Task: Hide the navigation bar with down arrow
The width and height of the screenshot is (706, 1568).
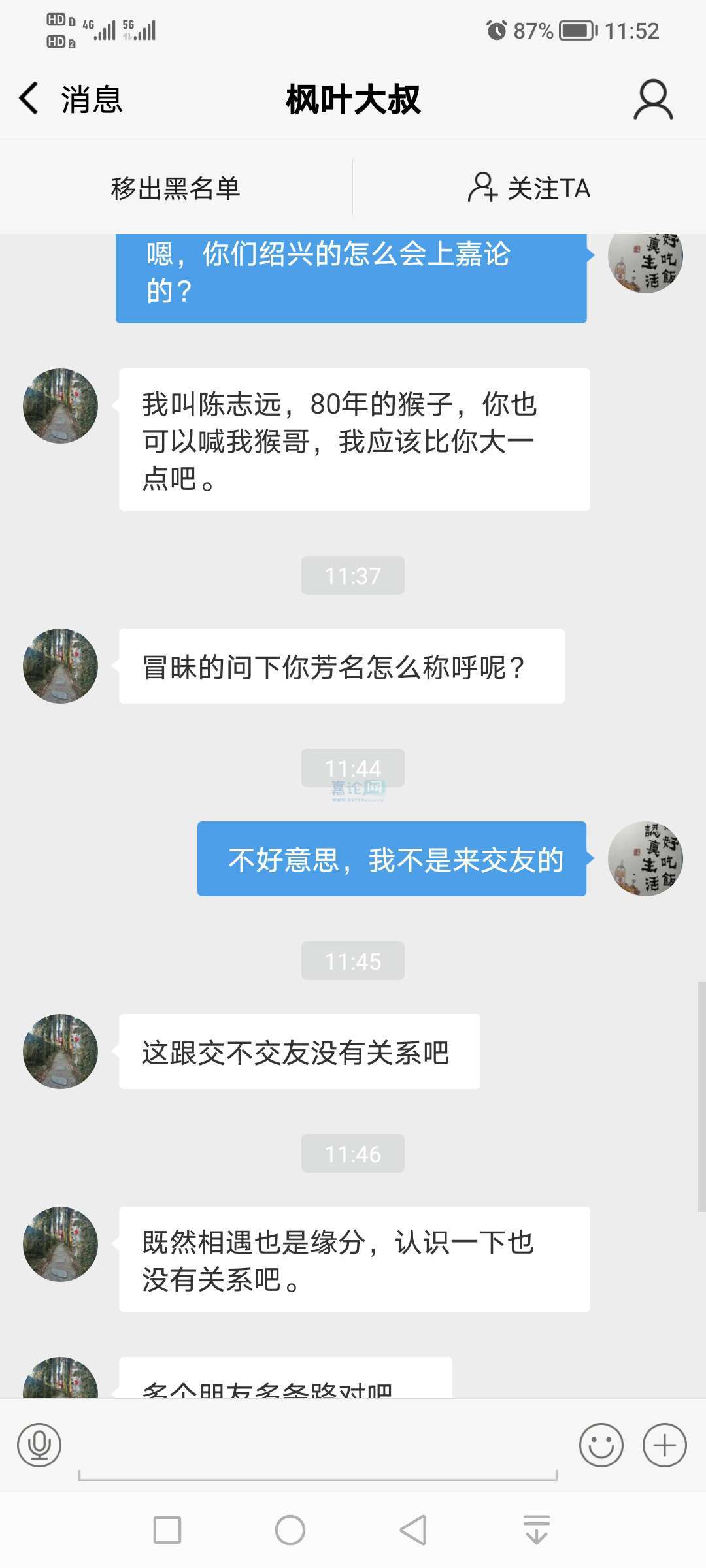Action: tap(537, 1529)
